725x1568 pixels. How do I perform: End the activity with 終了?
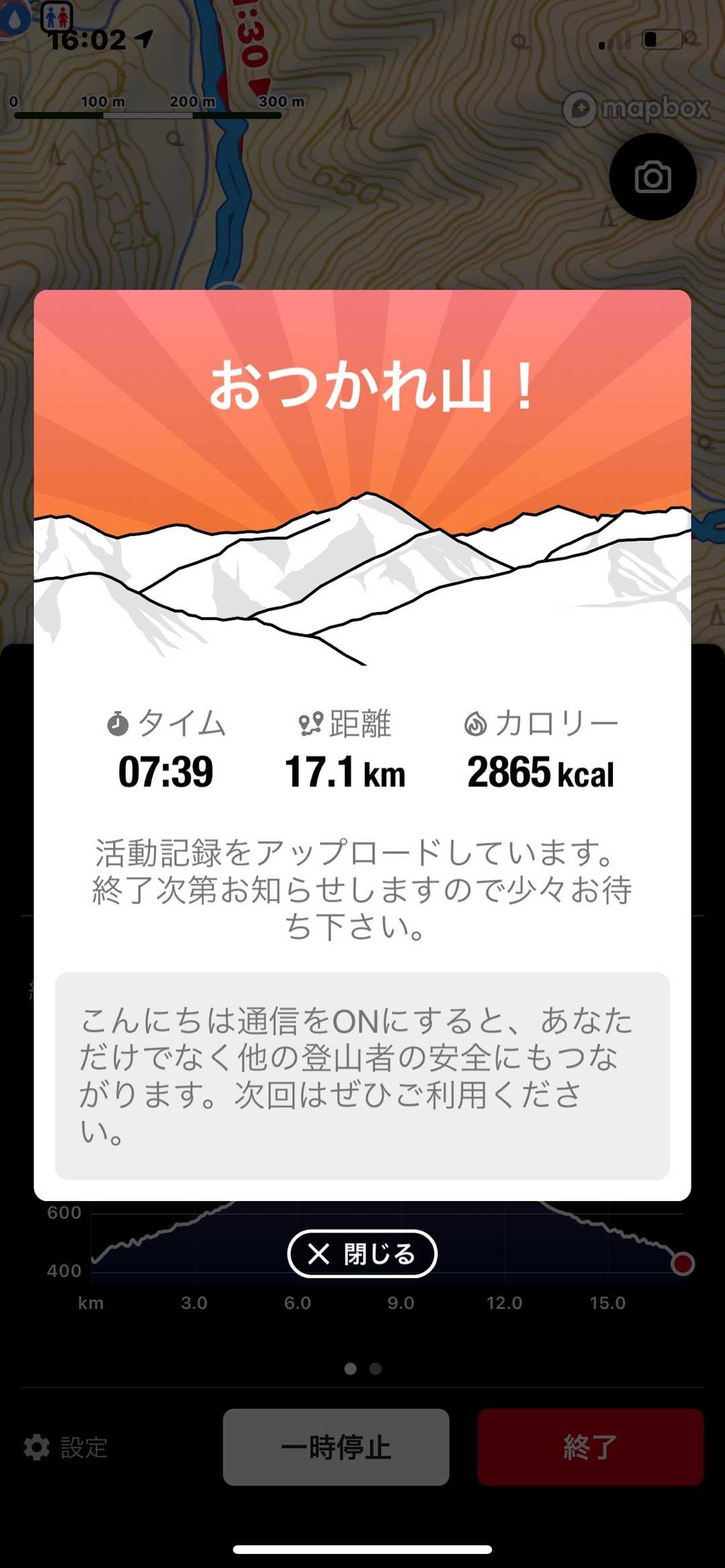point(589,1447)
